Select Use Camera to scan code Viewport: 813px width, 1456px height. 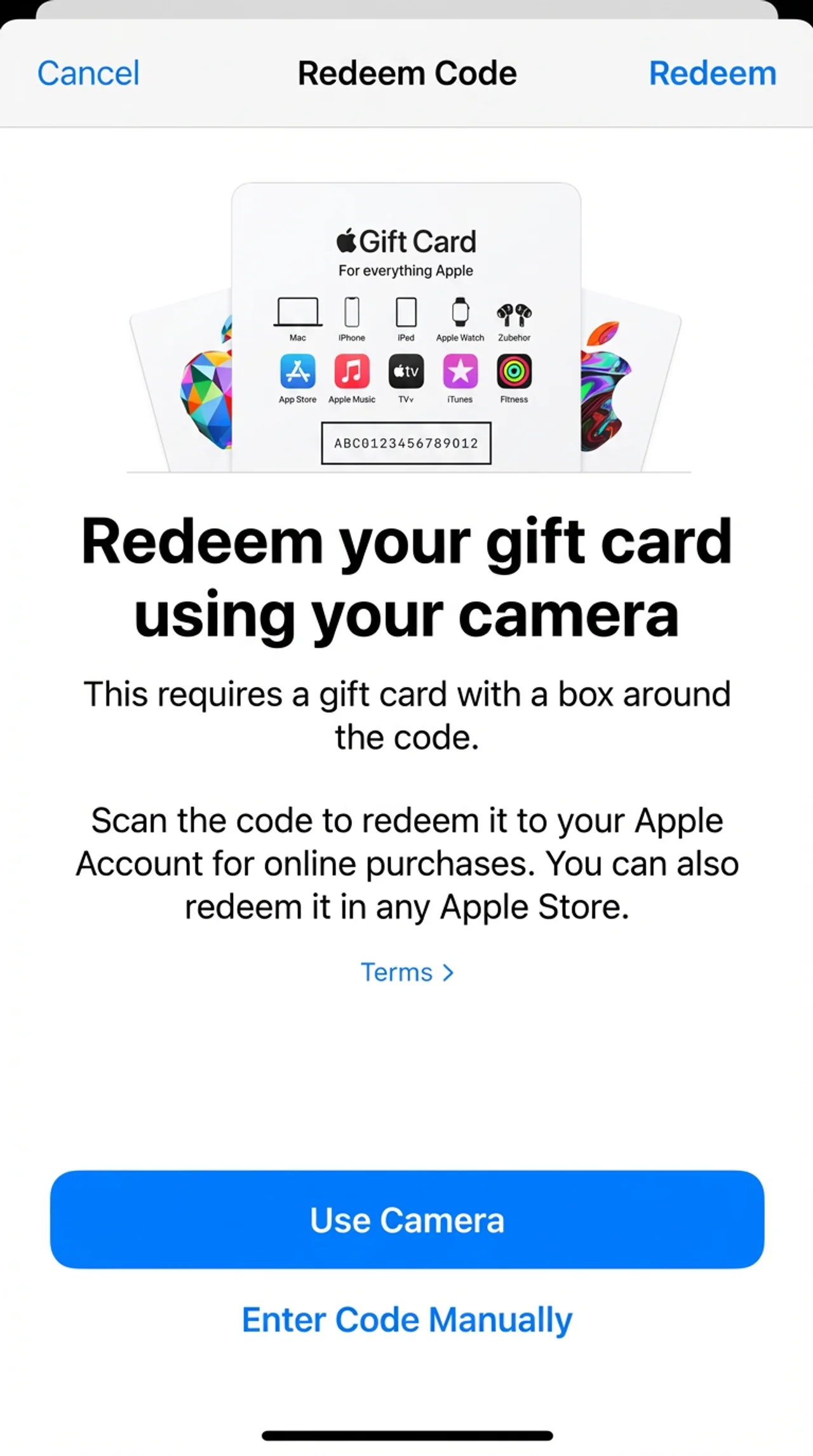[x=406, y=1220]
